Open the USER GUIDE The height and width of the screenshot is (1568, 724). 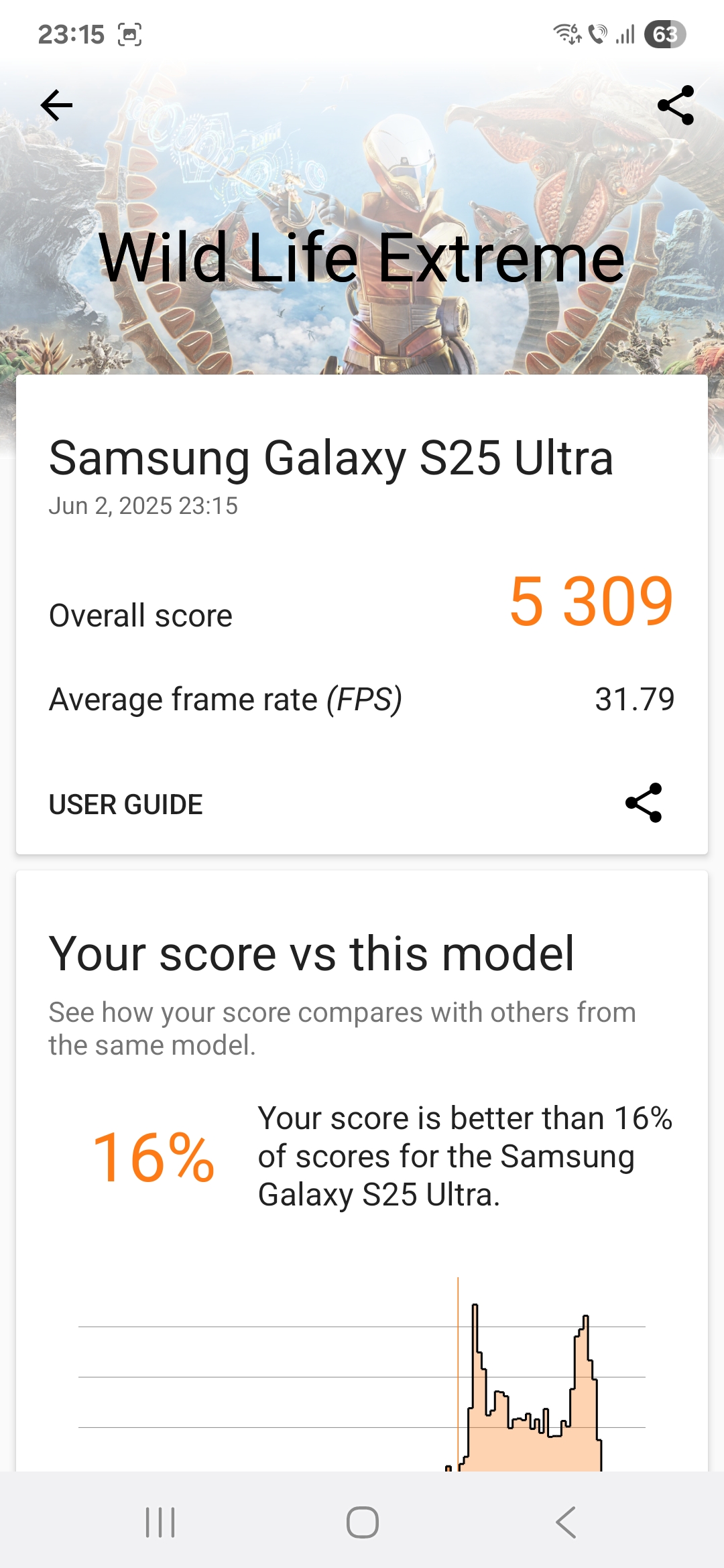[x=125, y=804]
